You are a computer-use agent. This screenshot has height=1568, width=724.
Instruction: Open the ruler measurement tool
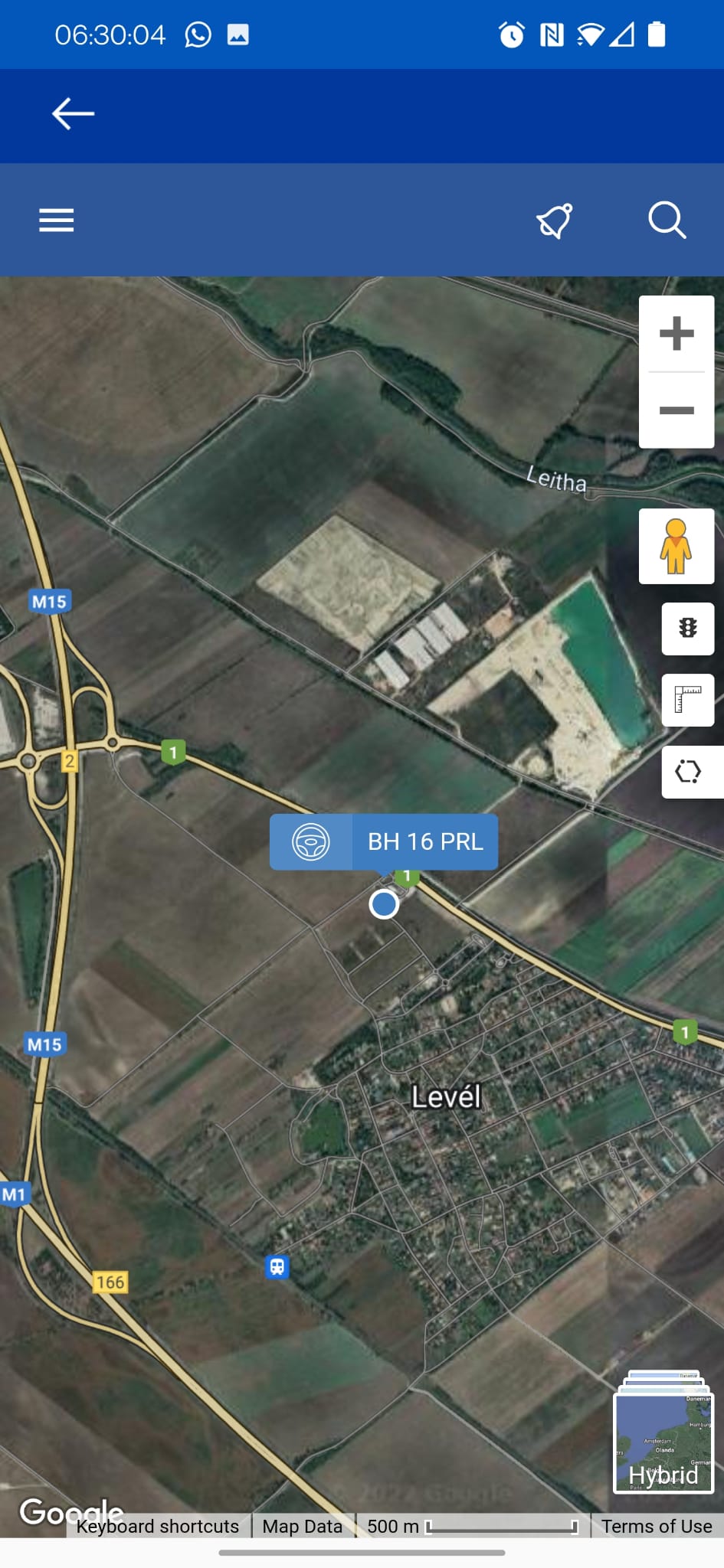[688, 700]
